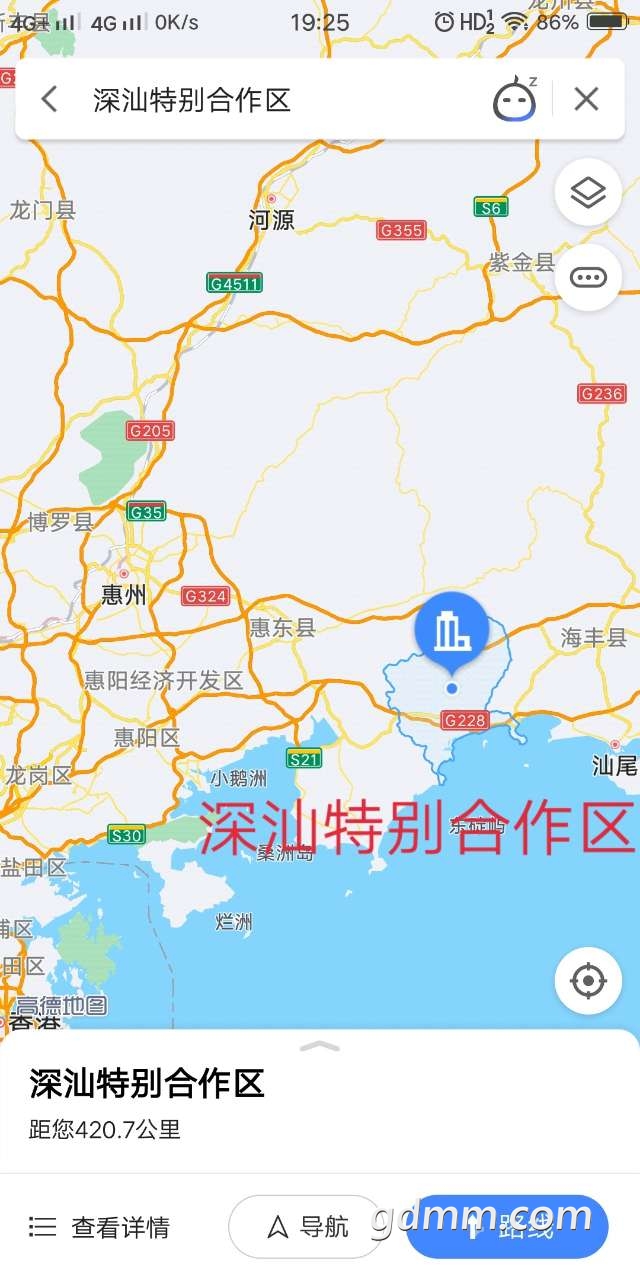
Task: Start navigation with 导航
Action: click(x=307, y=1227)
